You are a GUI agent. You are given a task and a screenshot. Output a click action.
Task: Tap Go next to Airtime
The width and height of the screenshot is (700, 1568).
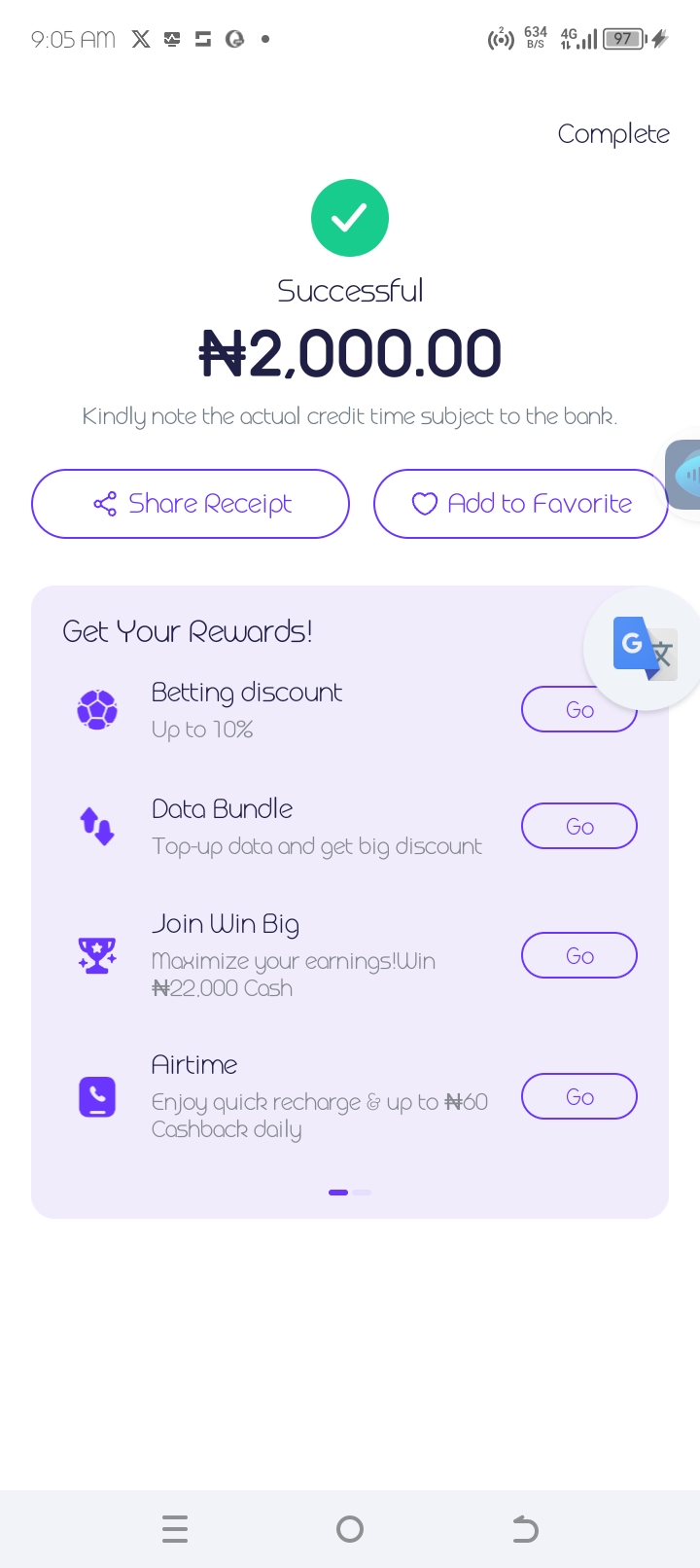click(x=579, y=1096)
